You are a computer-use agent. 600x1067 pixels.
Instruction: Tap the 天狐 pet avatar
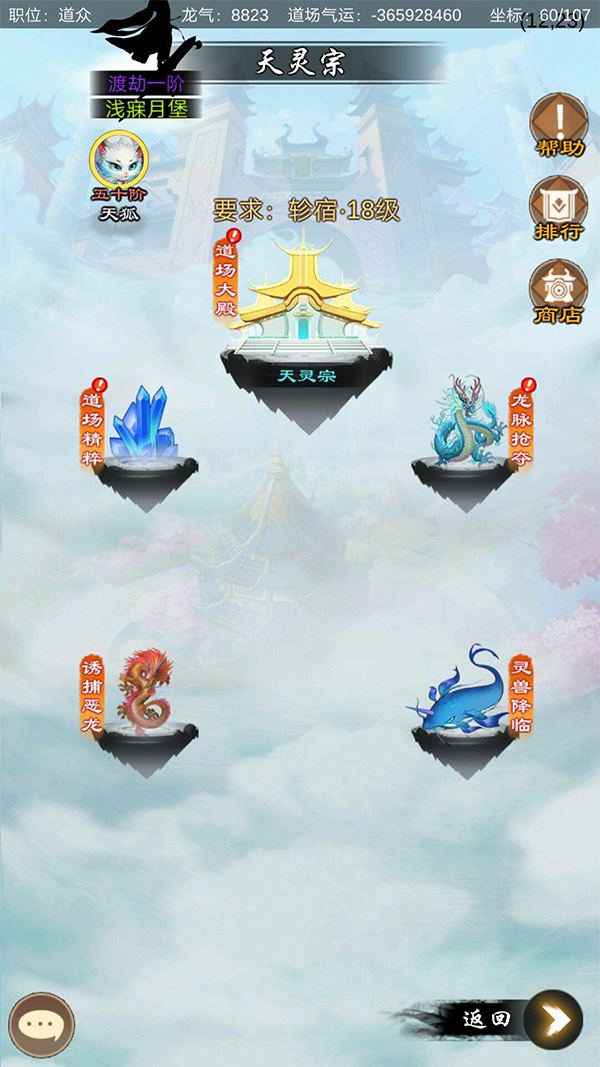(x=119, y=159)
